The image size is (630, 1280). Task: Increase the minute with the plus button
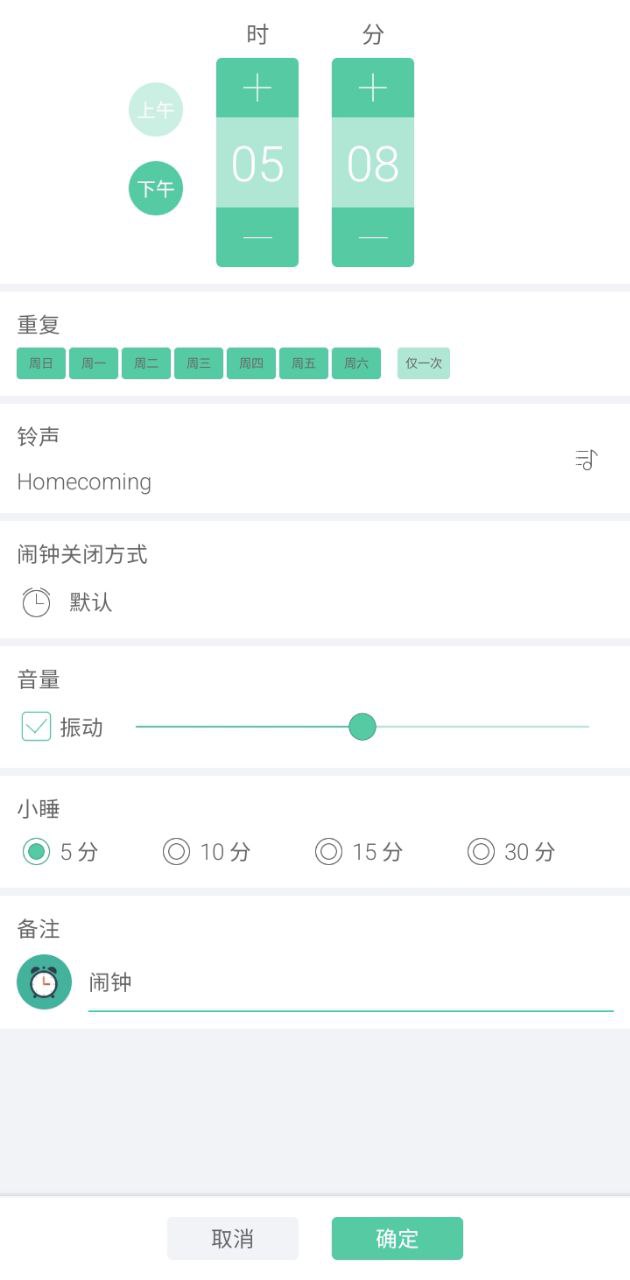point(373,88)
